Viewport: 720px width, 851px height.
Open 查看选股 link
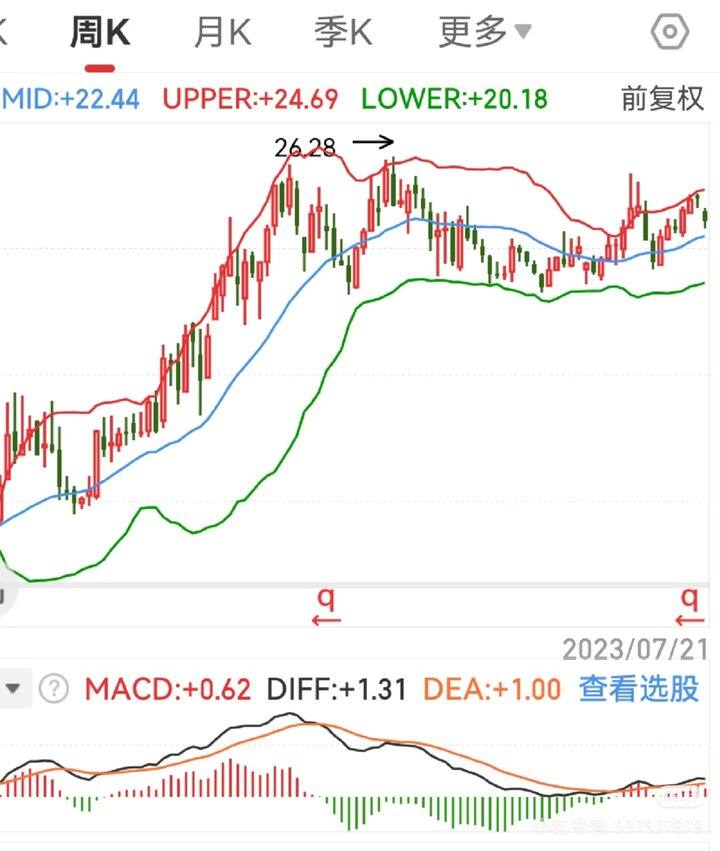click(x=638, y=688)
